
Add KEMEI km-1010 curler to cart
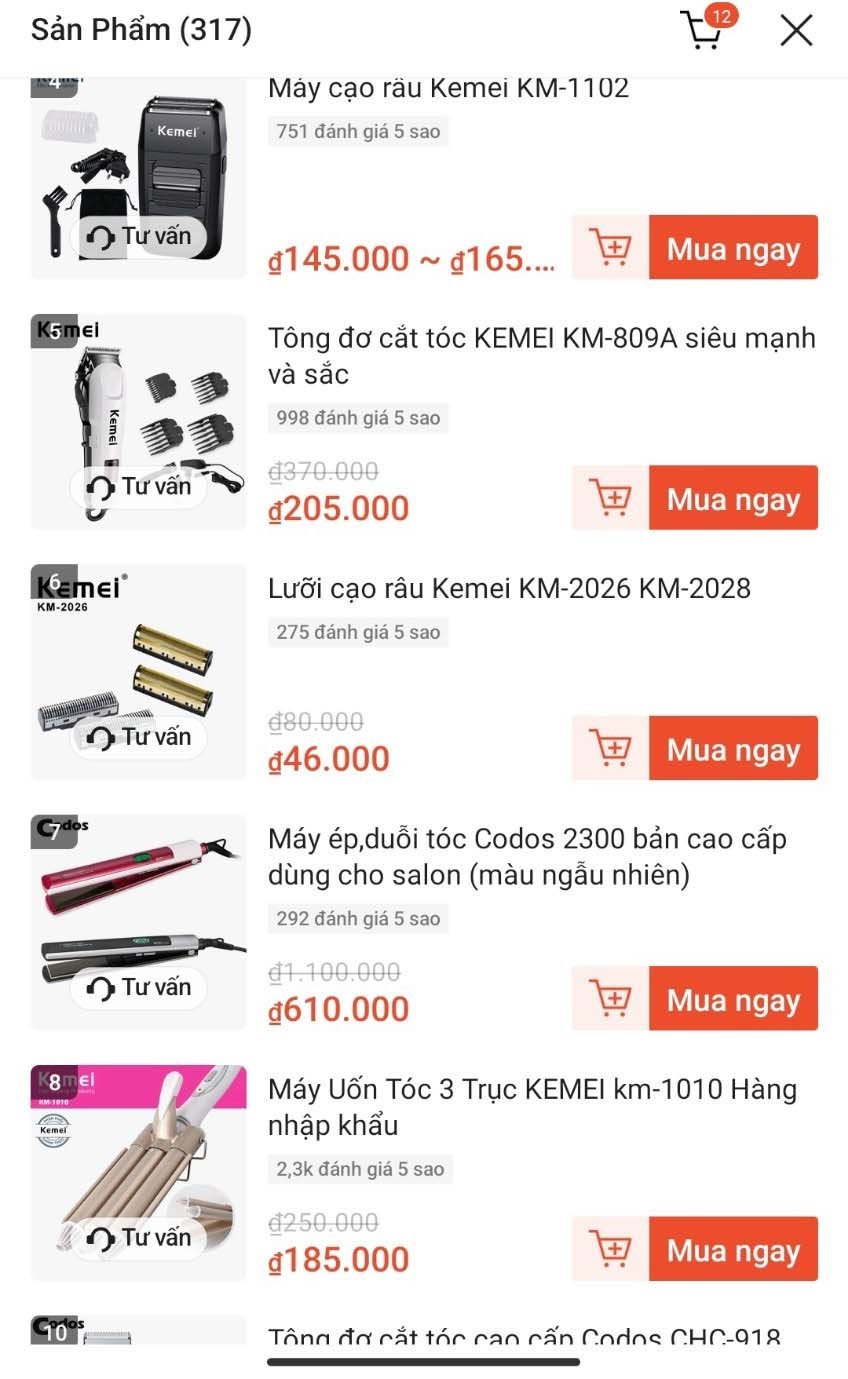pos(610,1249)
